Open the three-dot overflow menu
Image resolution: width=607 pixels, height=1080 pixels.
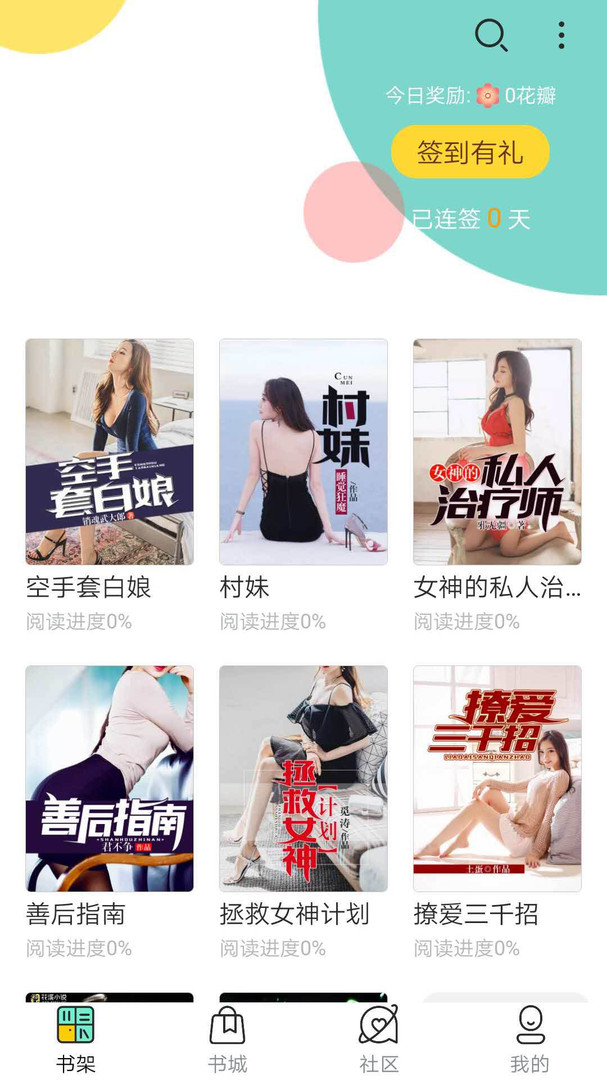[x=561, y=36]
